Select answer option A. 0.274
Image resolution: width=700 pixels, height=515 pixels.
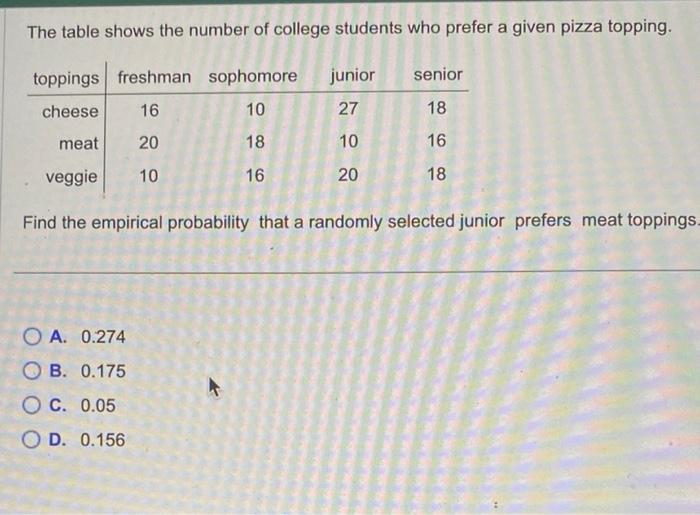click(x=33, y=337)
